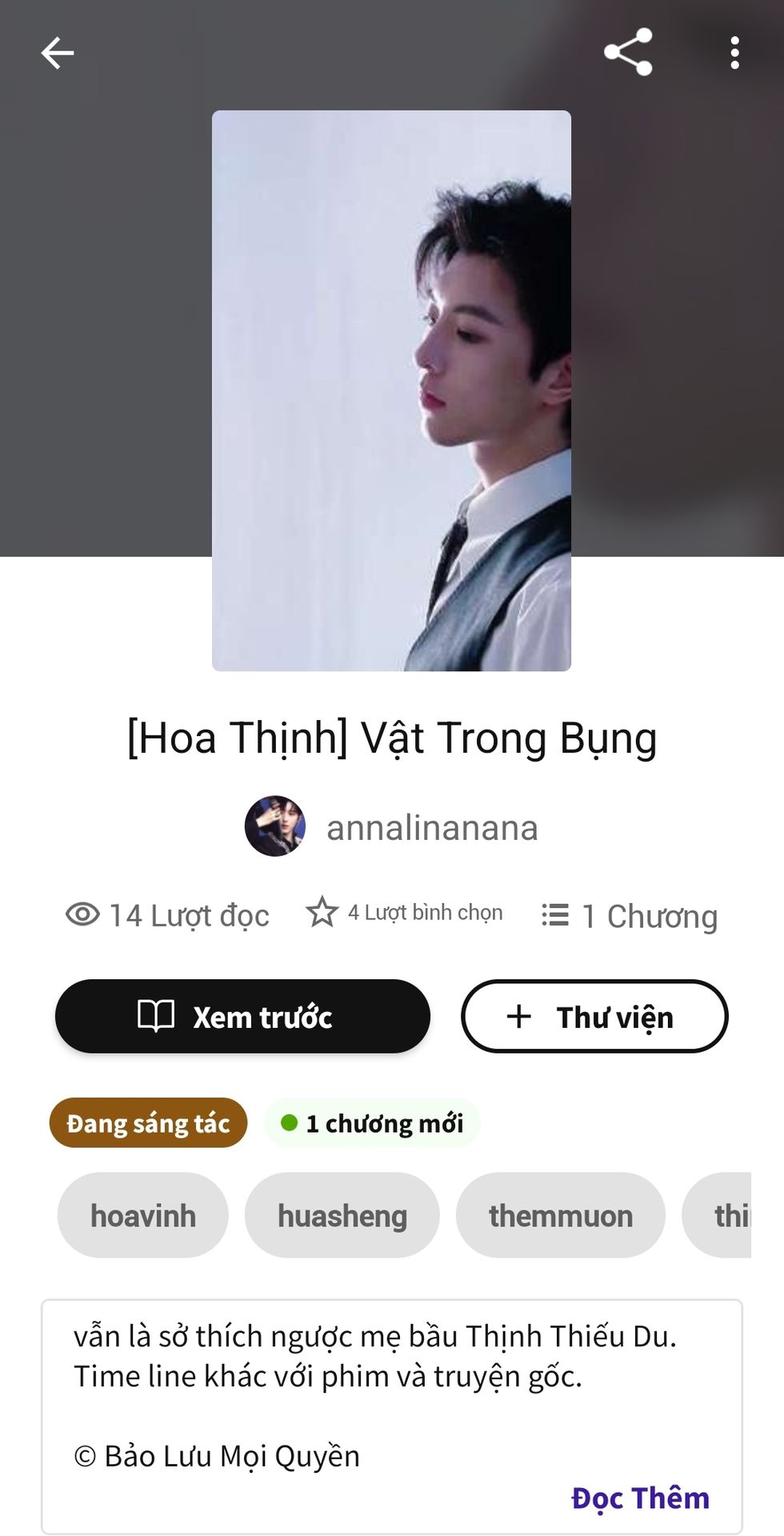View the 1 Chương chapter list
Image resolution: width=784 pixels, height=1536 pixels.
coord(630,915)
